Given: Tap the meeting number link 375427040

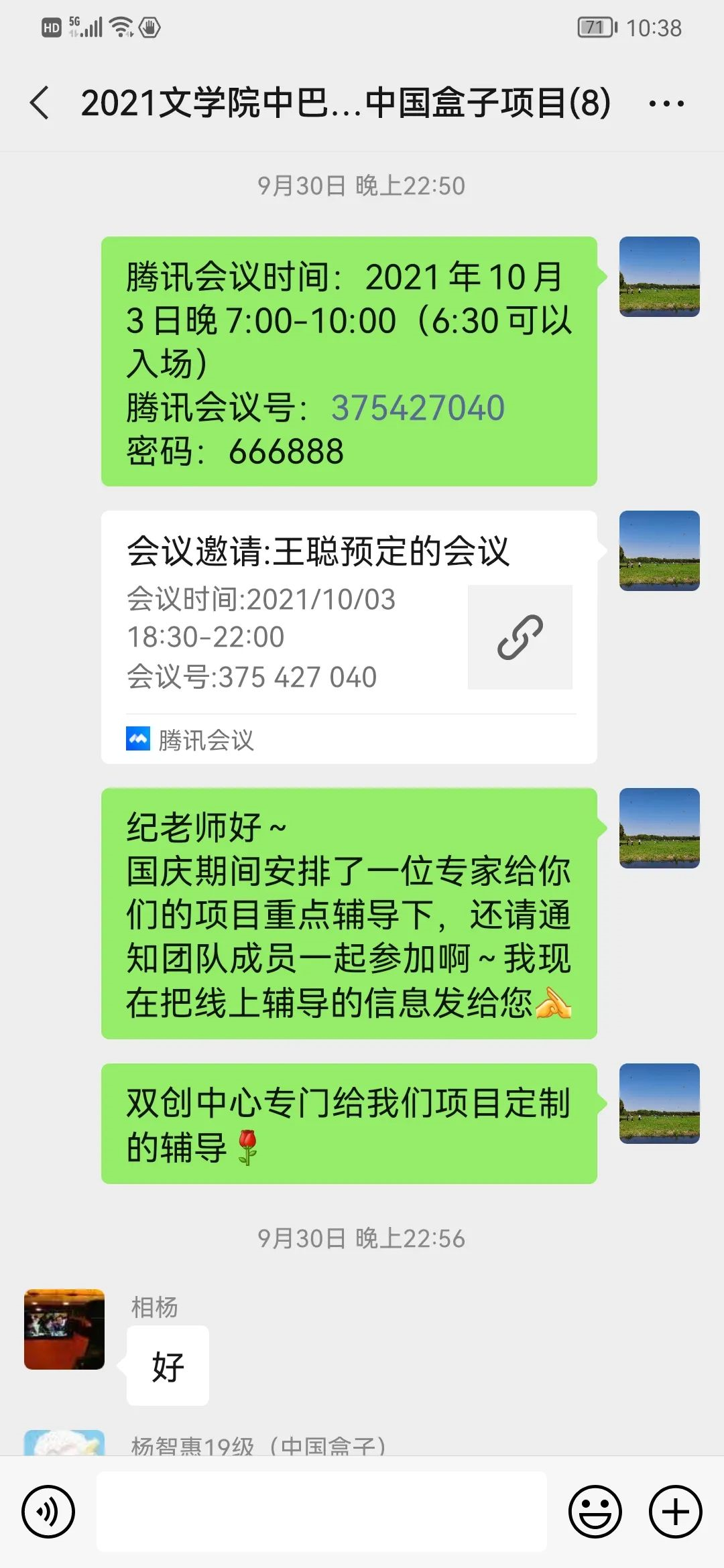Looking at the screenshot, I should [x=418, y=407].
